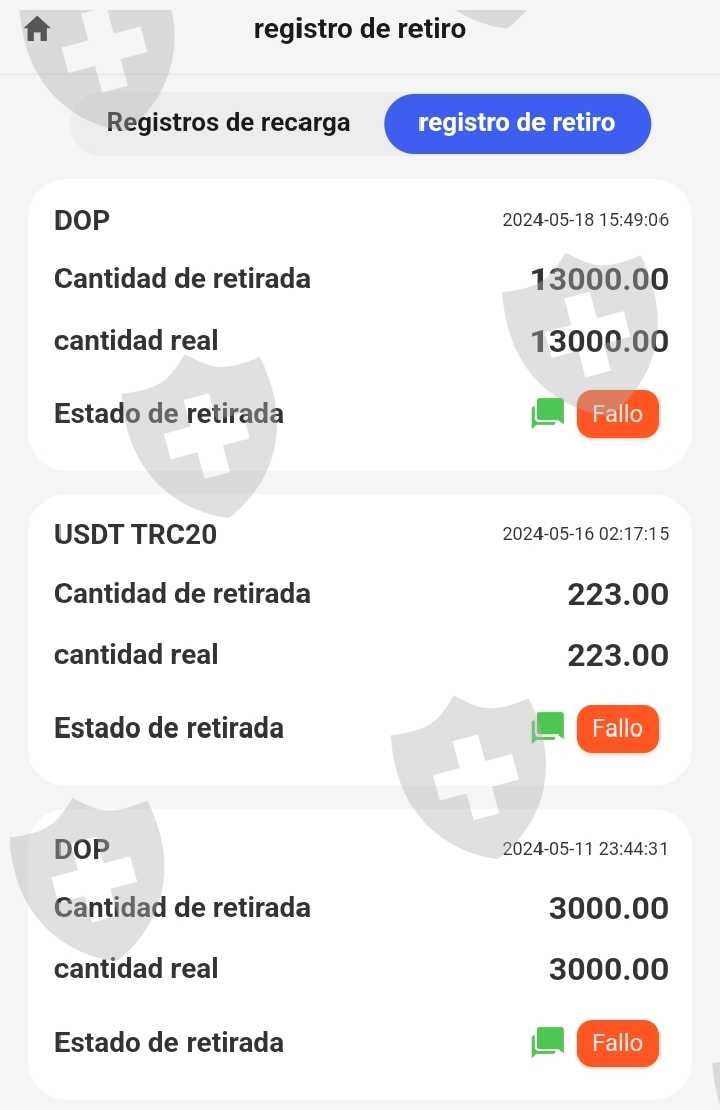
Task: Open message icon for 3000.00 DOP withdrawal
Action: (548, 1042)
